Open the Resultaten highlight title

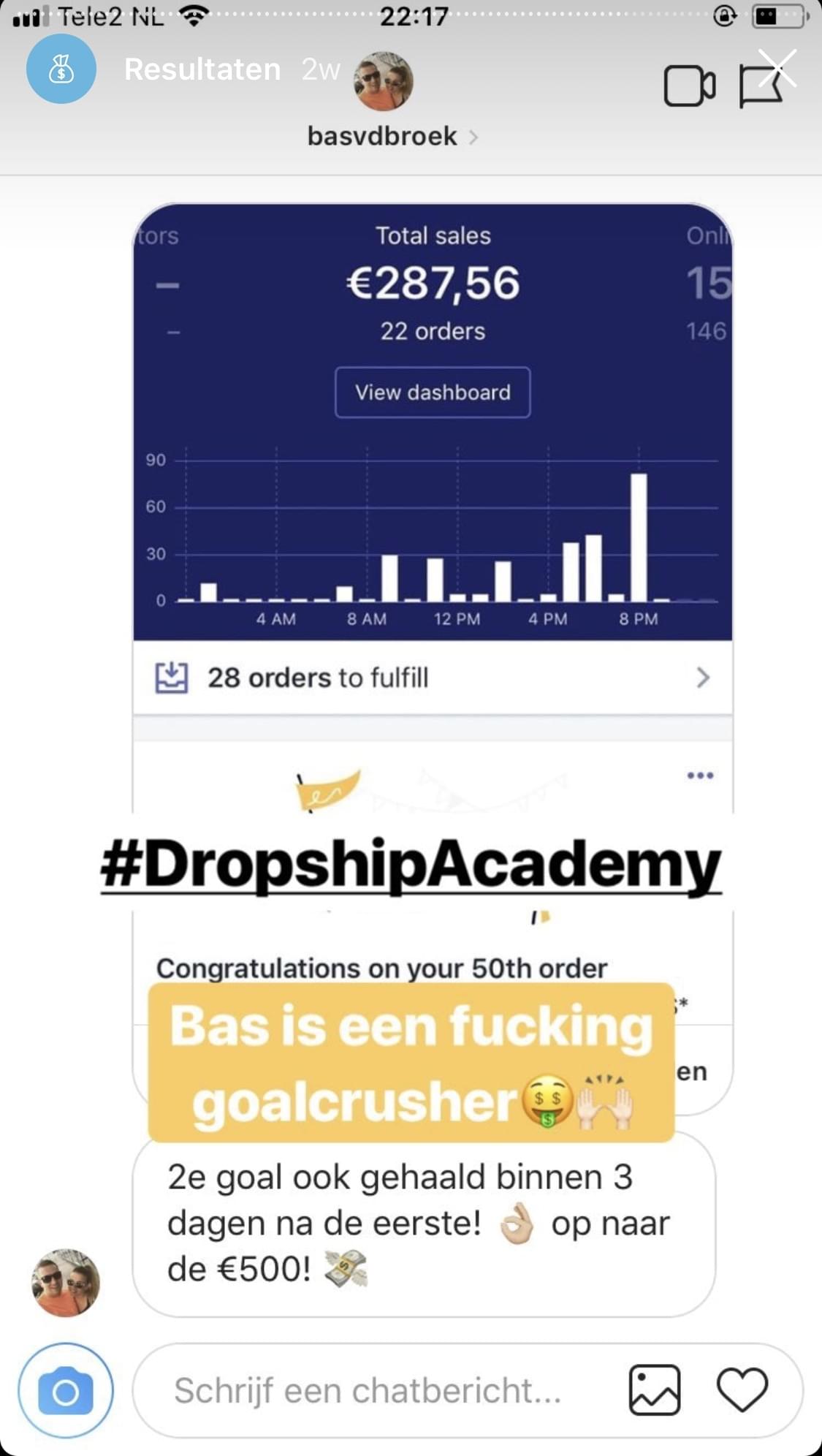[202, 70]
